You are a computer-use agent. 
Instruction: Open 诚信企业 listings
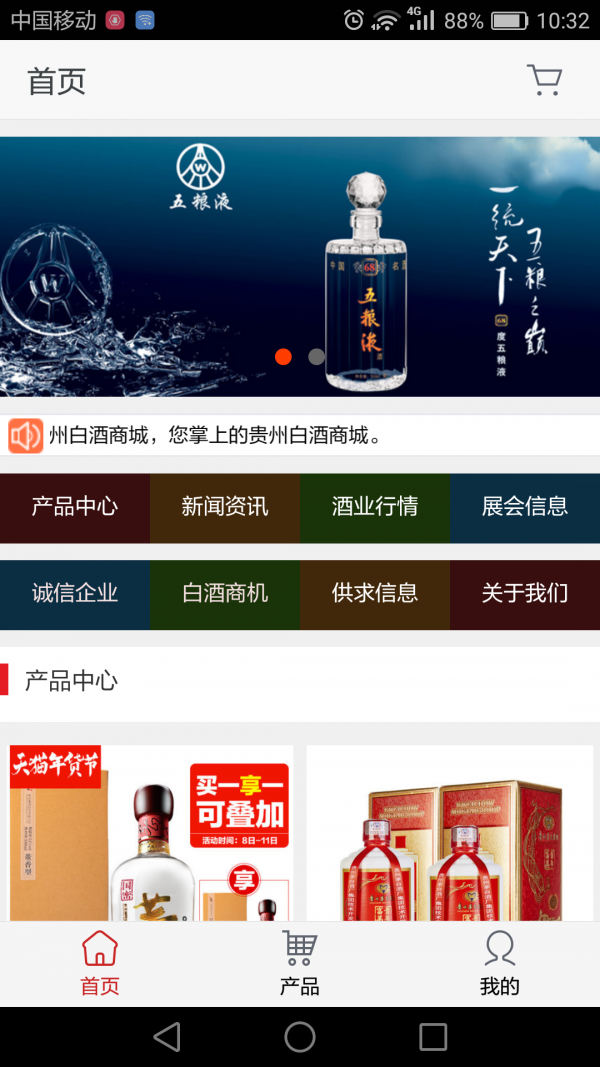coord(75,593)
